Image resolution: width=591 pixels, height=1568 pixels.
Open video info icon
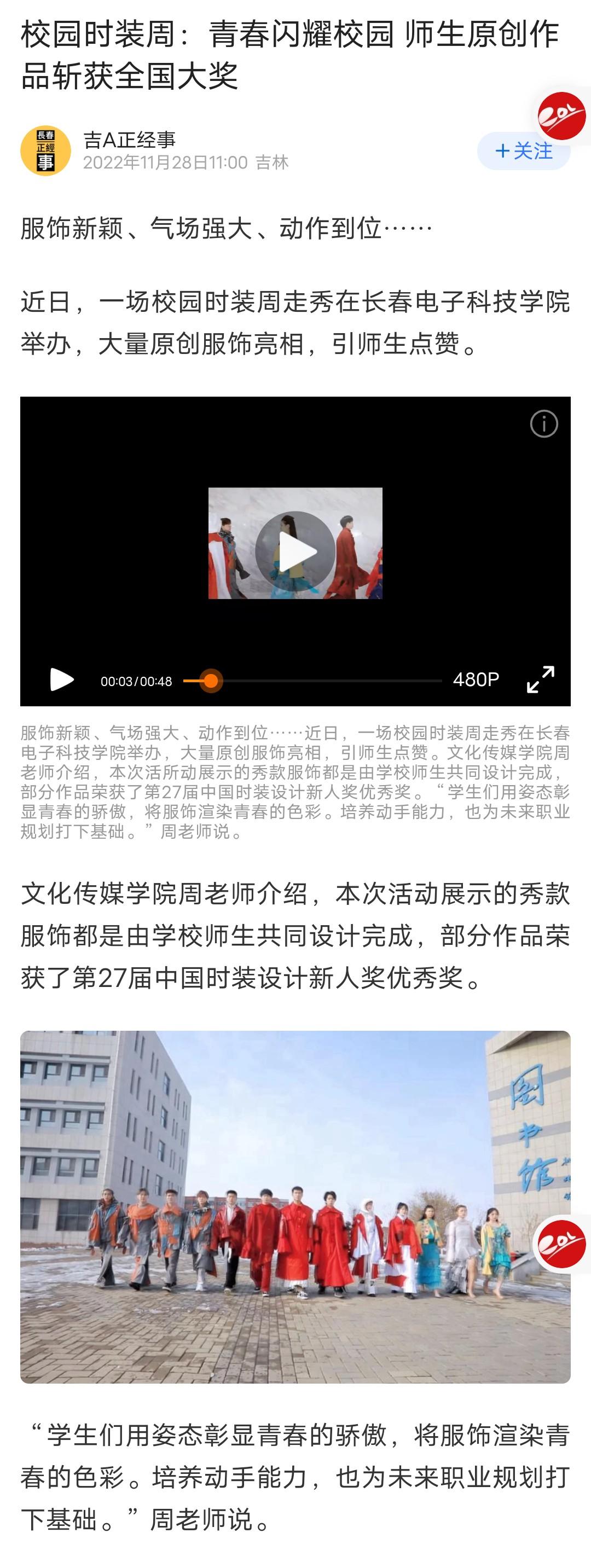pos(543,423)
